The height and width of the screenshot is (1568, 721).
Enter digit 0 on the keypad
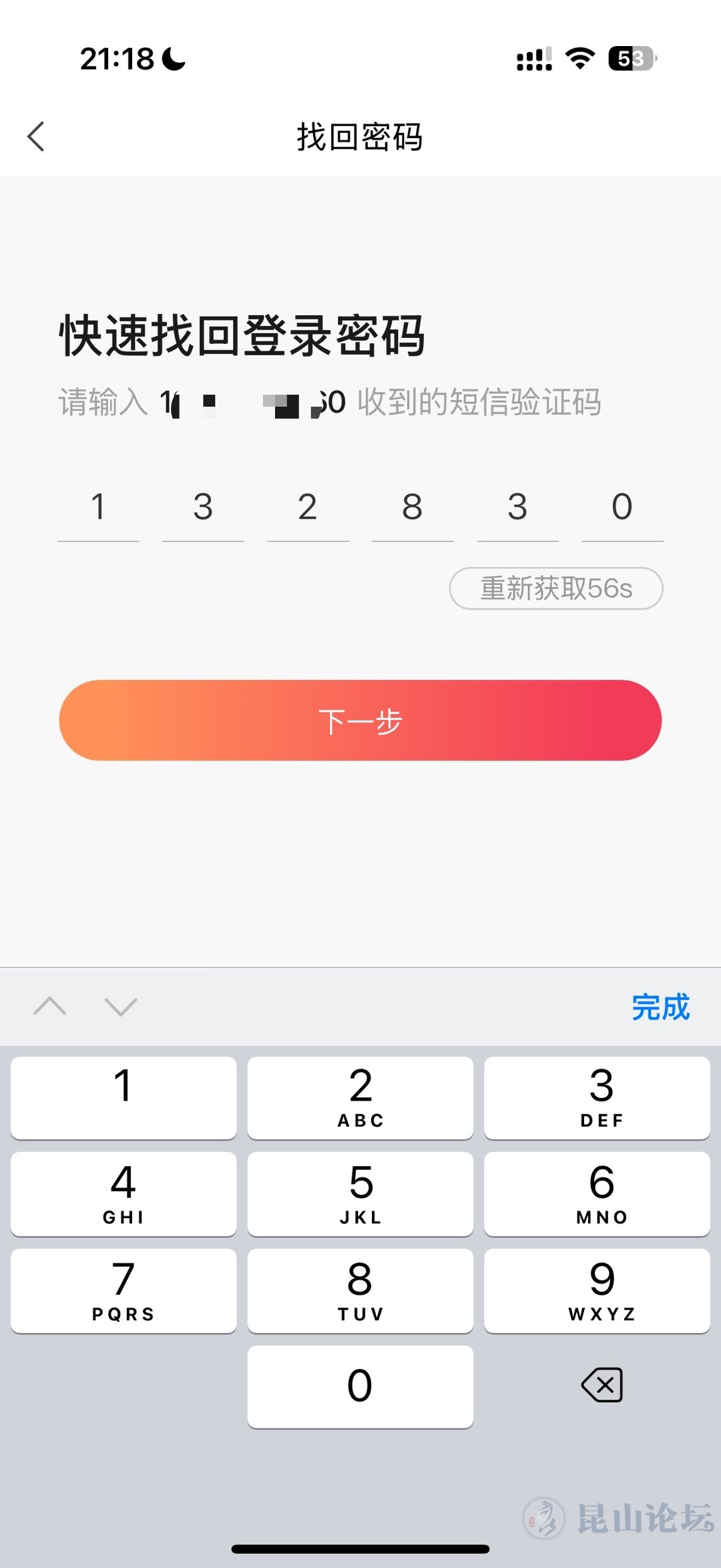(360, 1386)
